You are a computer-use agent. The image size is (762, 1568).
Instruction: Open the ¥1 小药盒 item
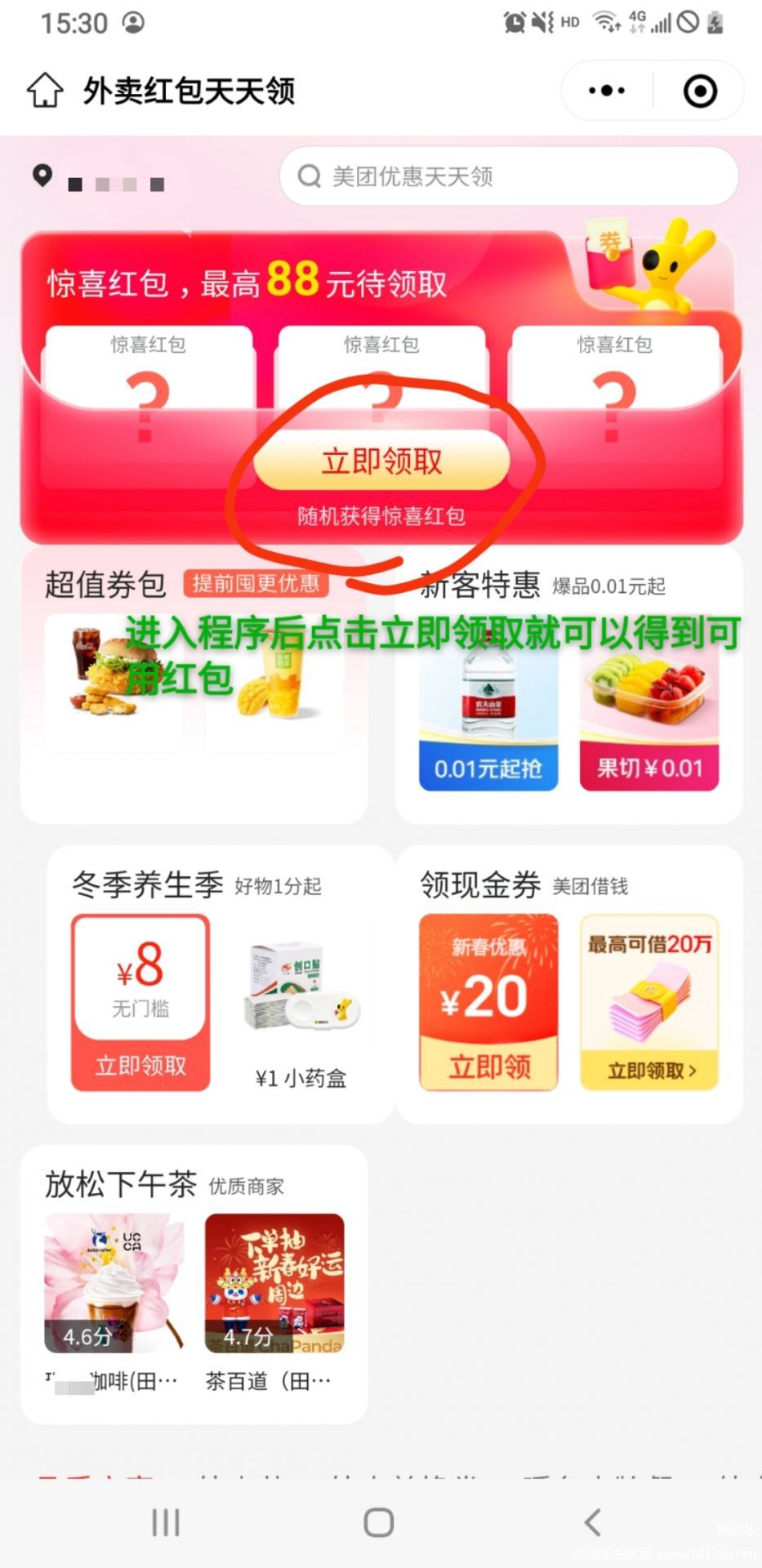click(x=301, y=1013)
